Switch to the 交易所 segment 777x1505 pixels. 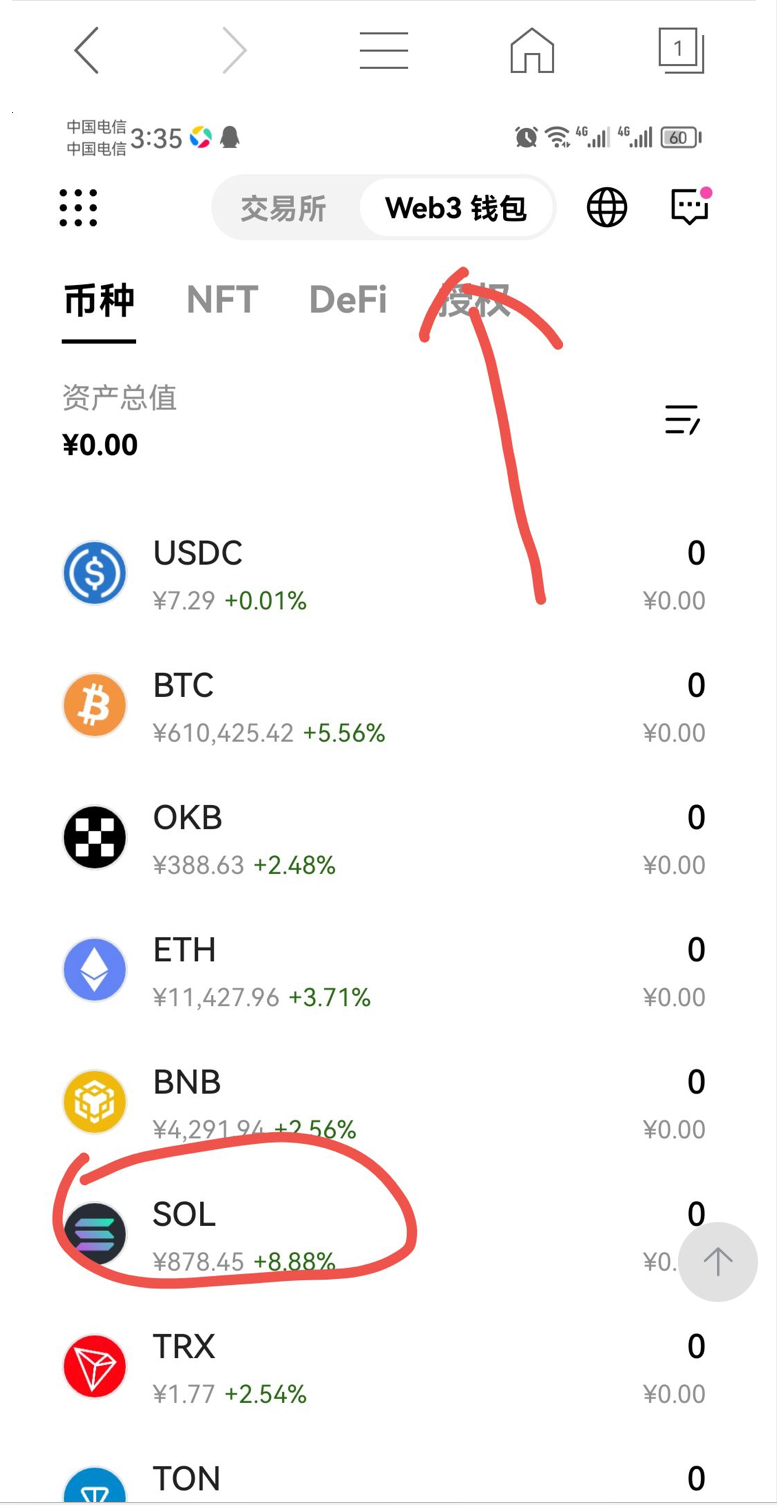tap(284, 208)
